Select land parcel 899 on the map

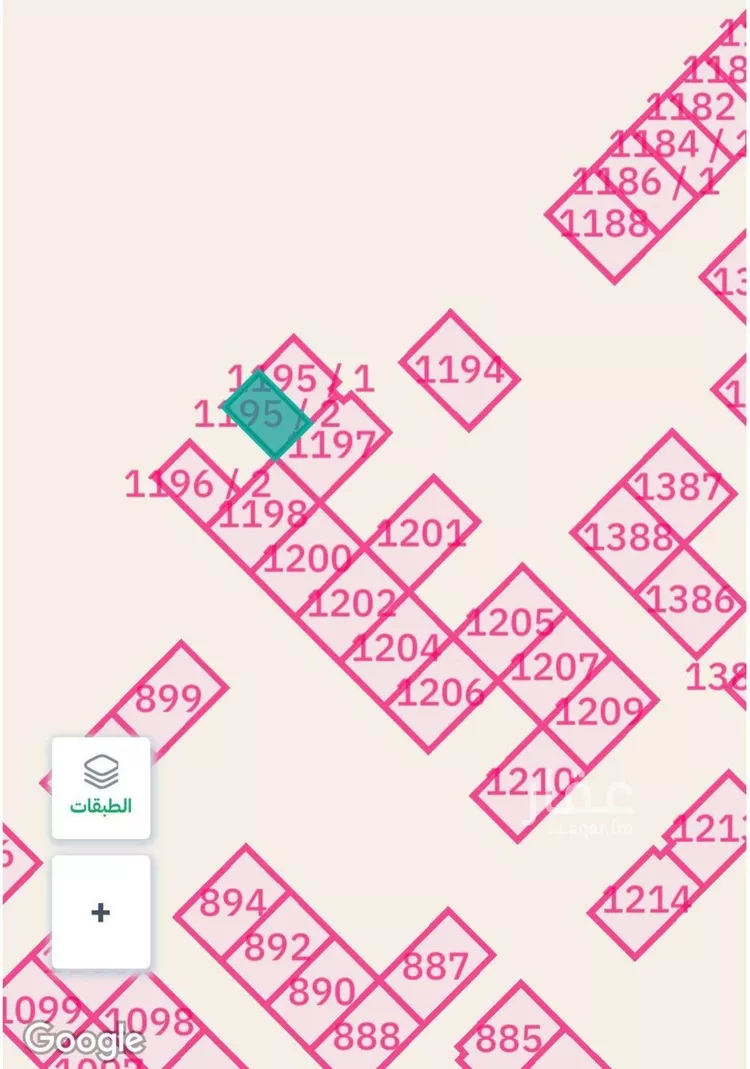[168, 698]
